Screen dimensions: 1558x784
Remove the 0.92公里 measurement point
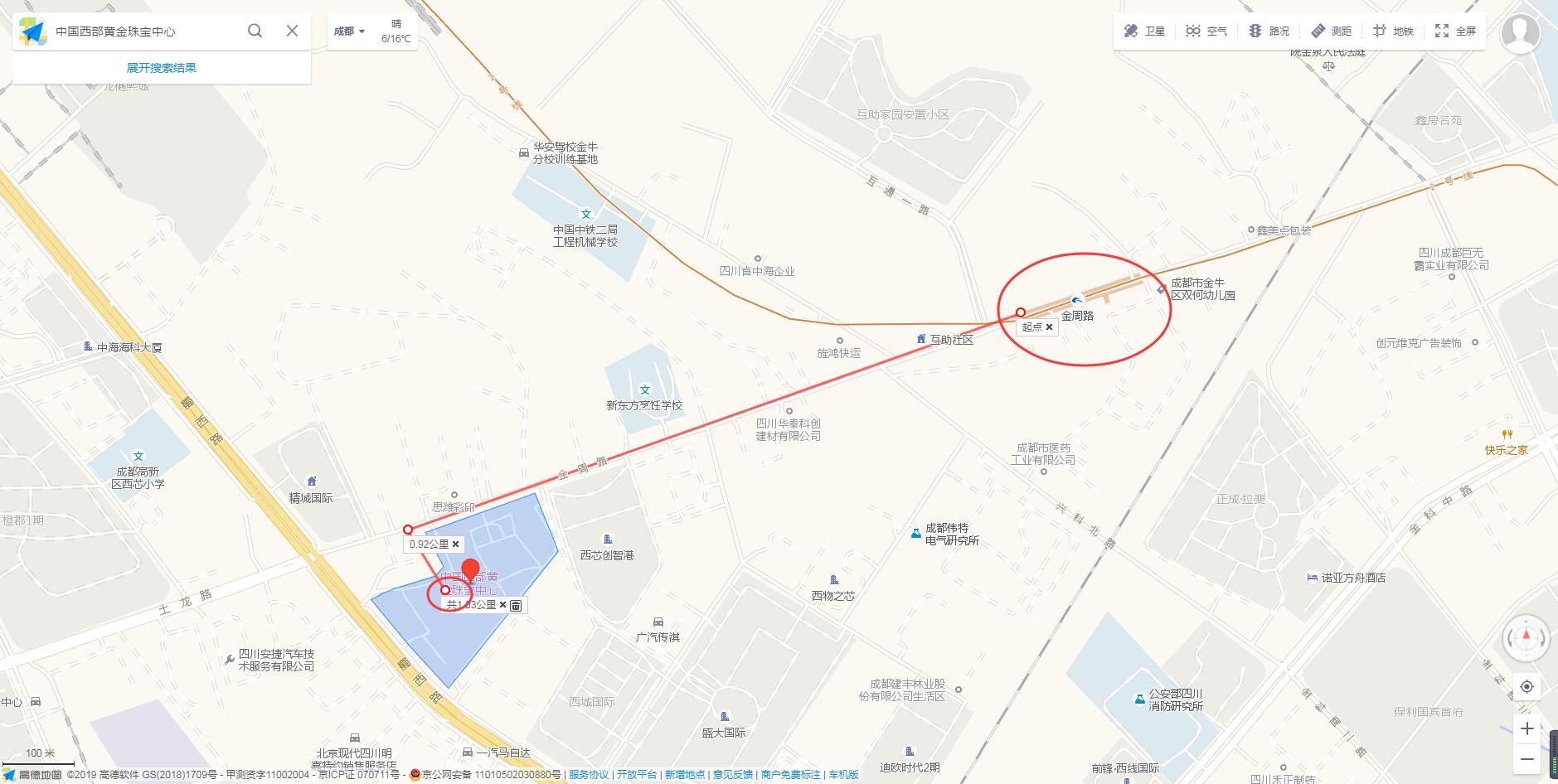coord(455,544)
